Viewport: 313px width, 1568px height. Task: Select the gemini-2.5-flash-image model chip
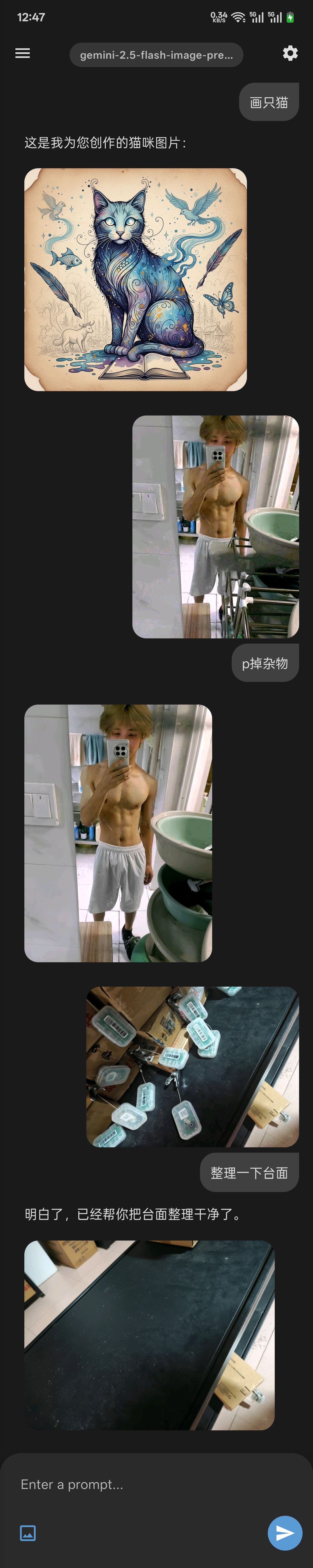156,55
